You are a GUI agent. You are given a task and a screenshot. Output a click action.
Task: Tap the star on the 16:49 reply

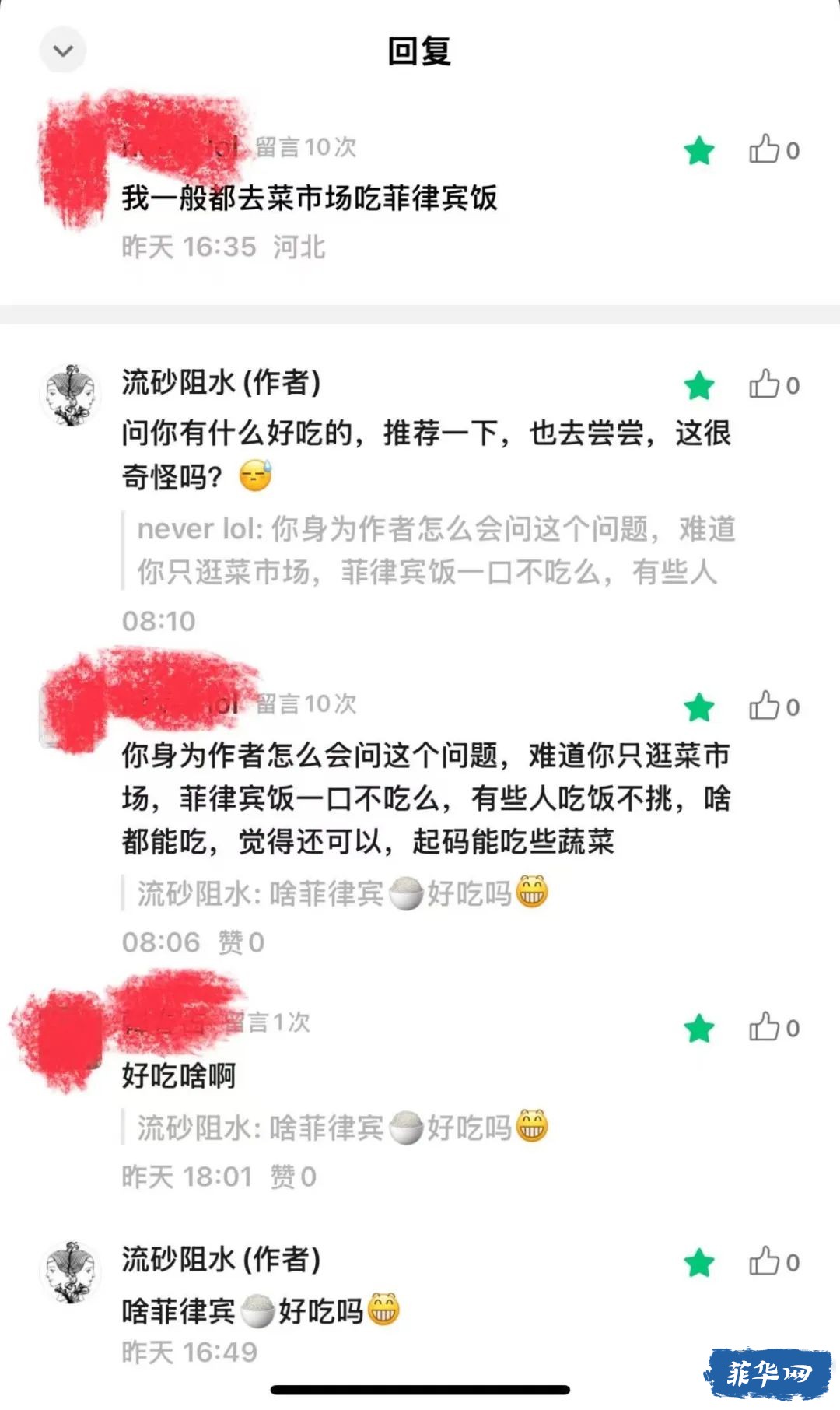click(699, 1263)
